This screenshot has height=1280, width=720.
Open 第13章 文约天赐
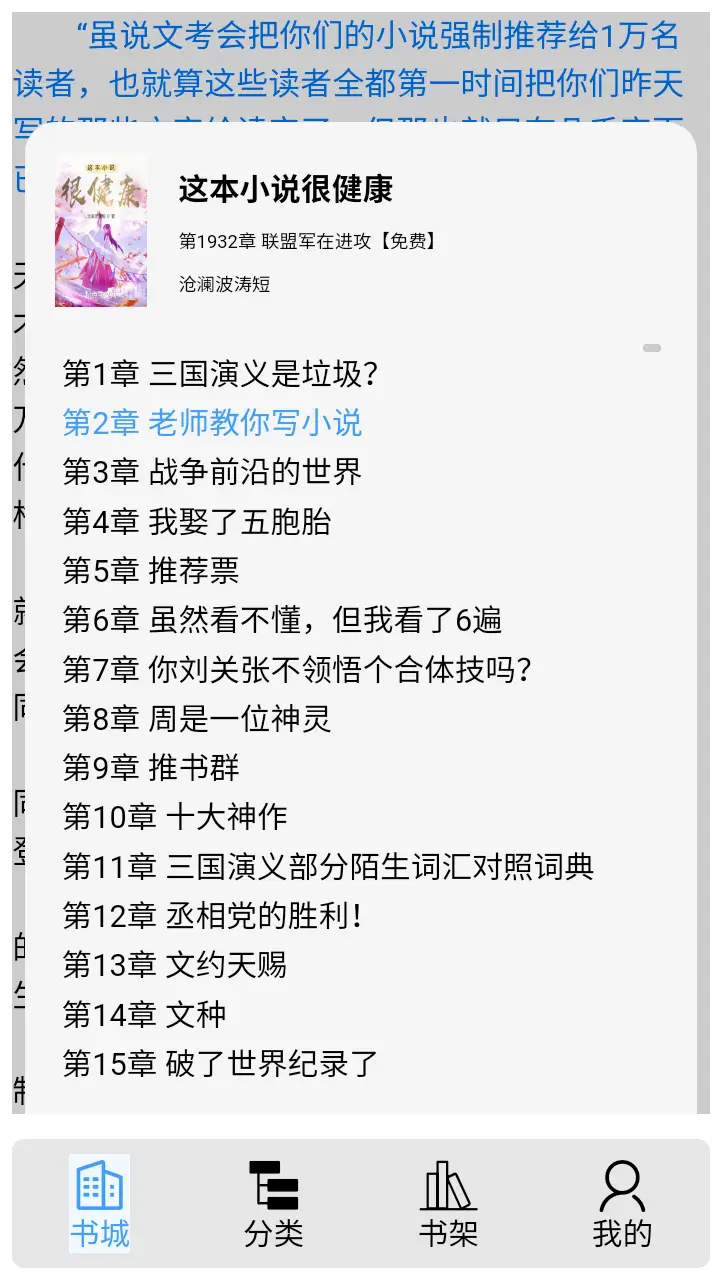click(175, 964)
